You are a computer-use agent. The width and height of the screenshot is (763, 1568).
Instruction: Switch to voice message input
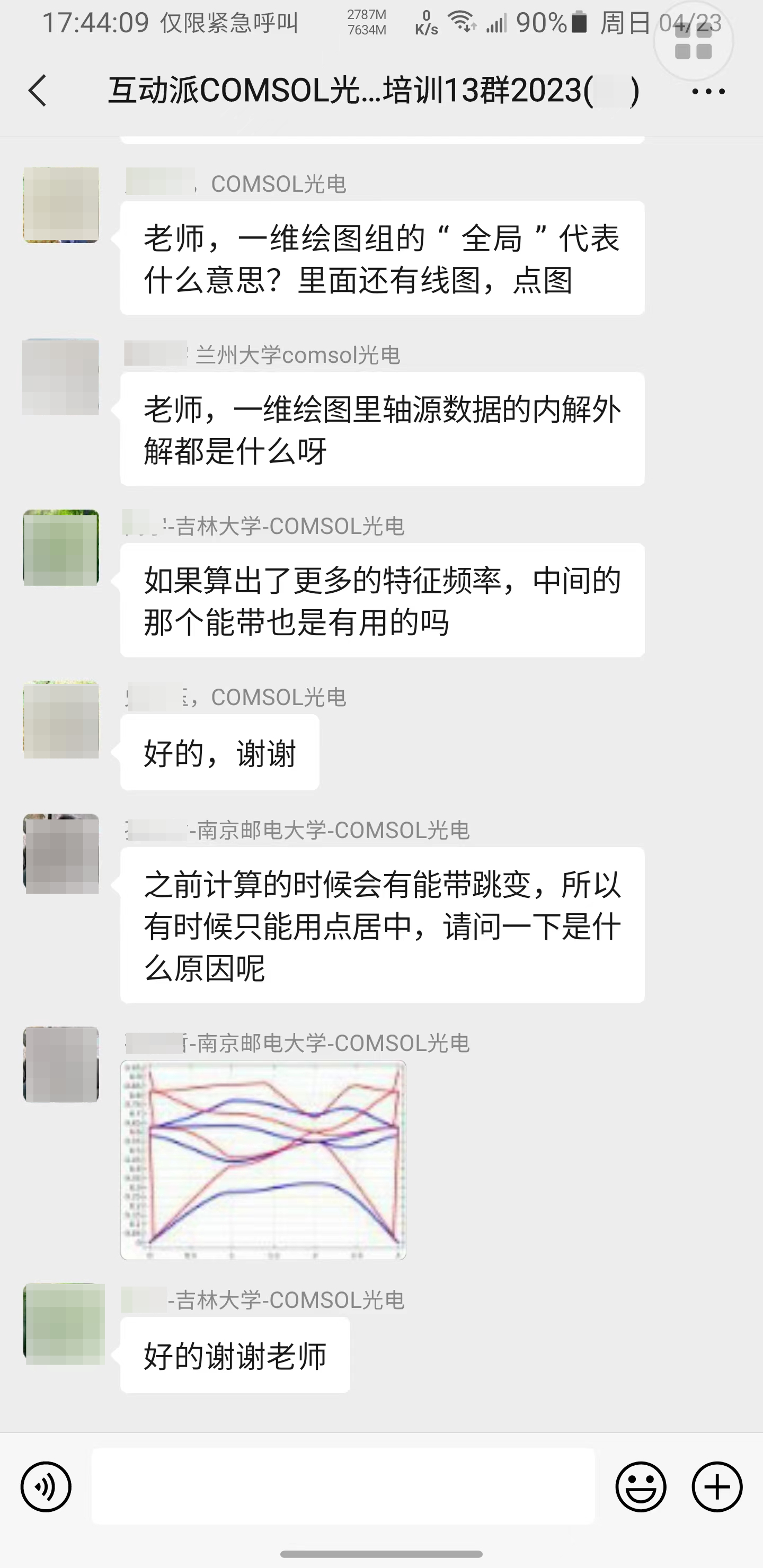click(x=46, y=1486)
